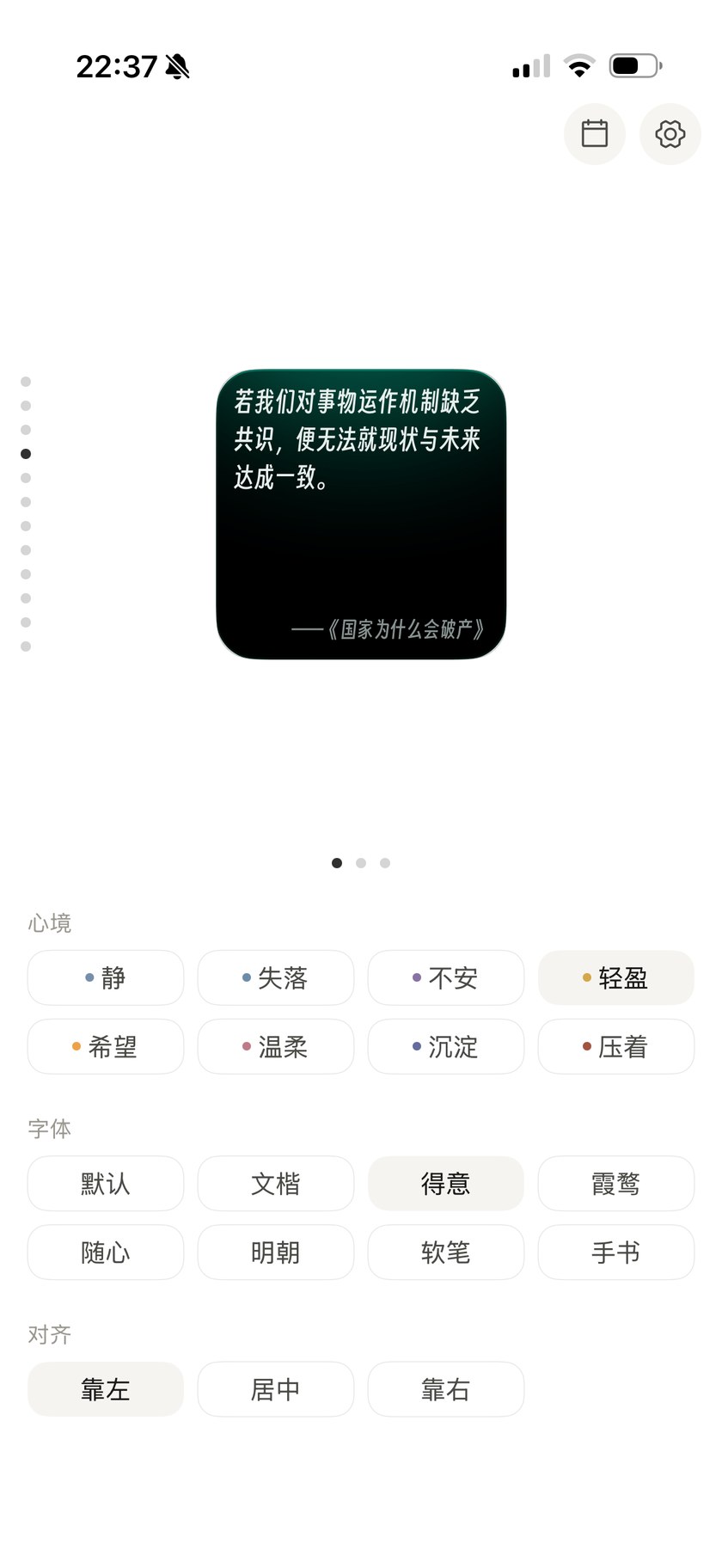Pick the 压着 mood

pos(616,1046)
